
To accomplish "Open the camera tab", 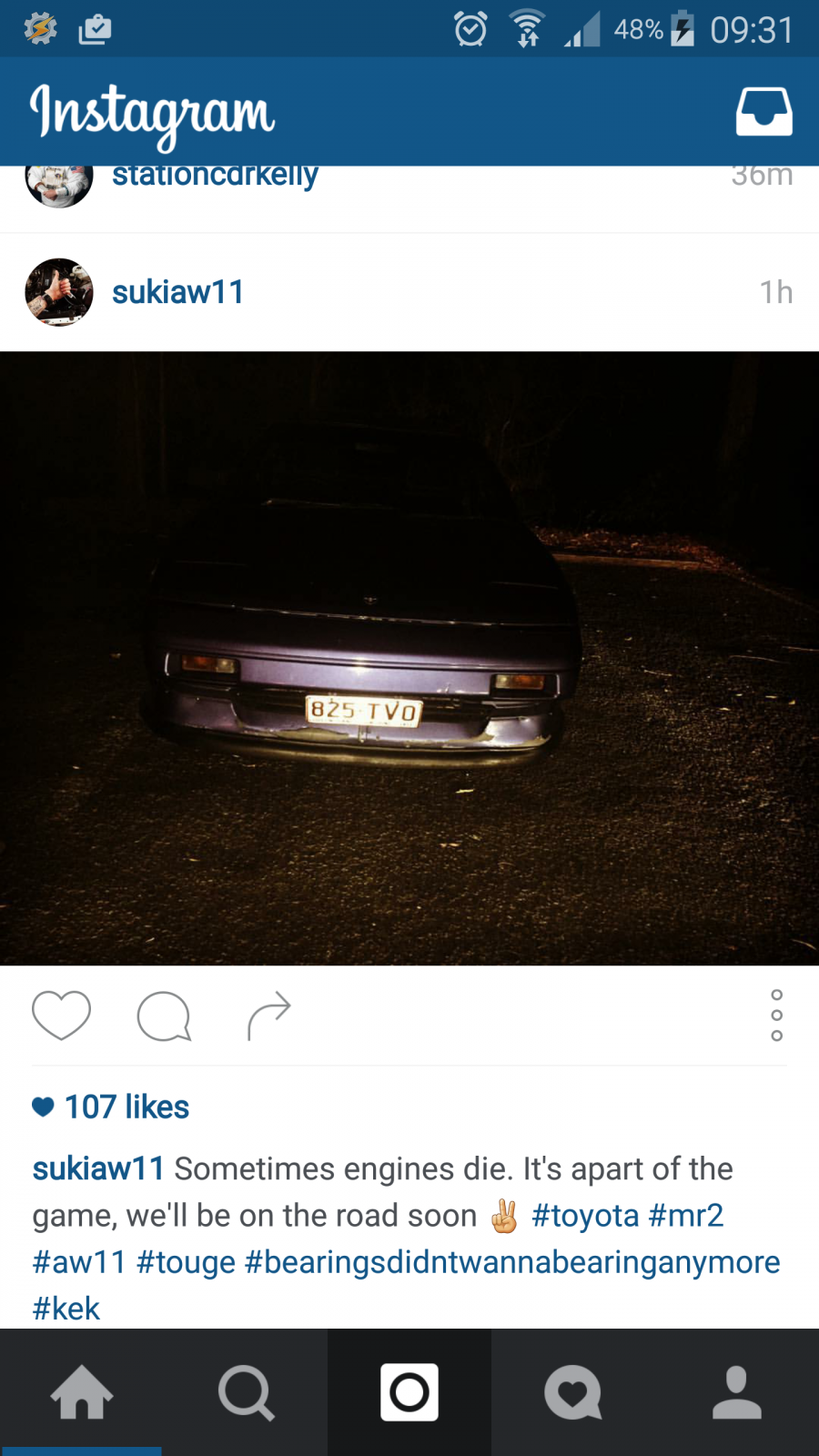I will coord(409,1392).
